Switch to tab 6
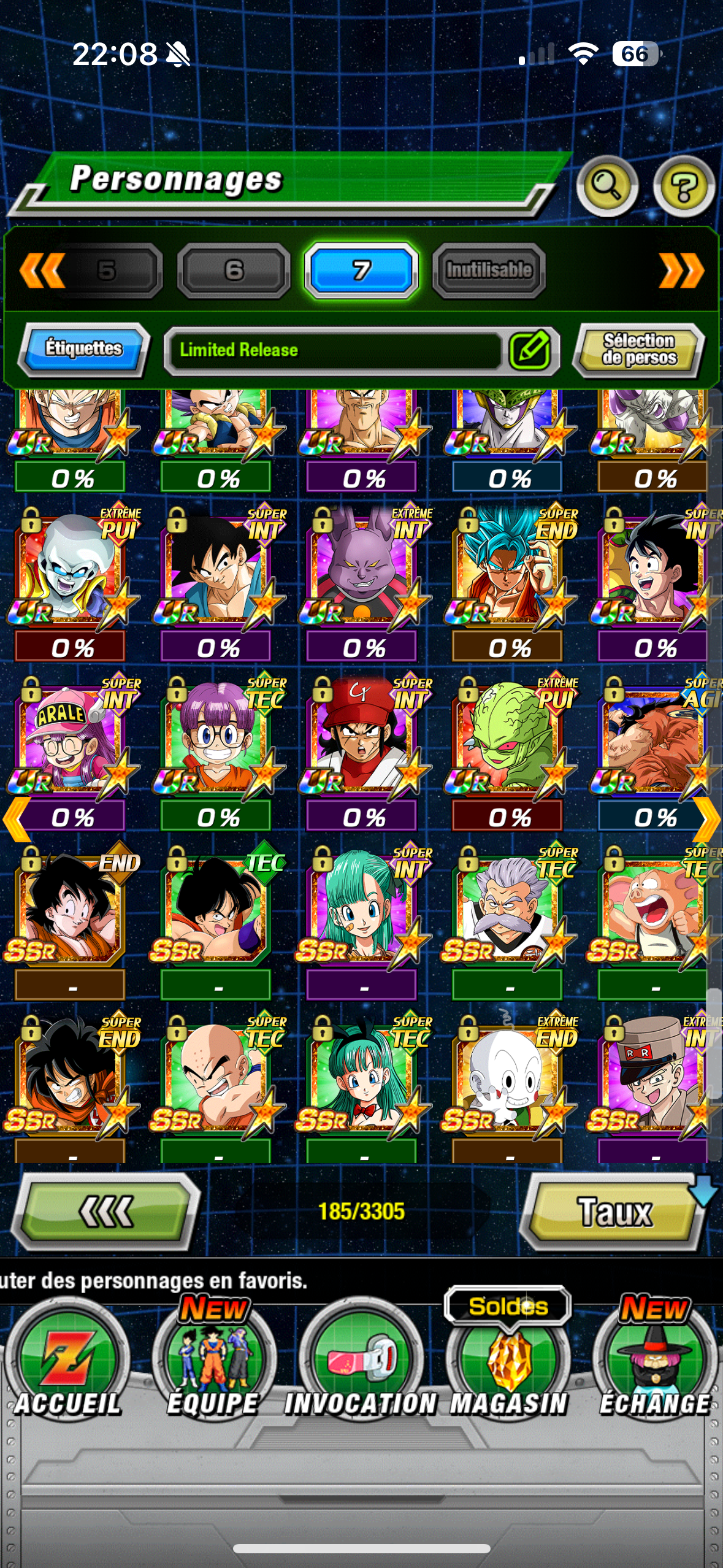Viewport: 723px width, 1568px height. point(234,271)
